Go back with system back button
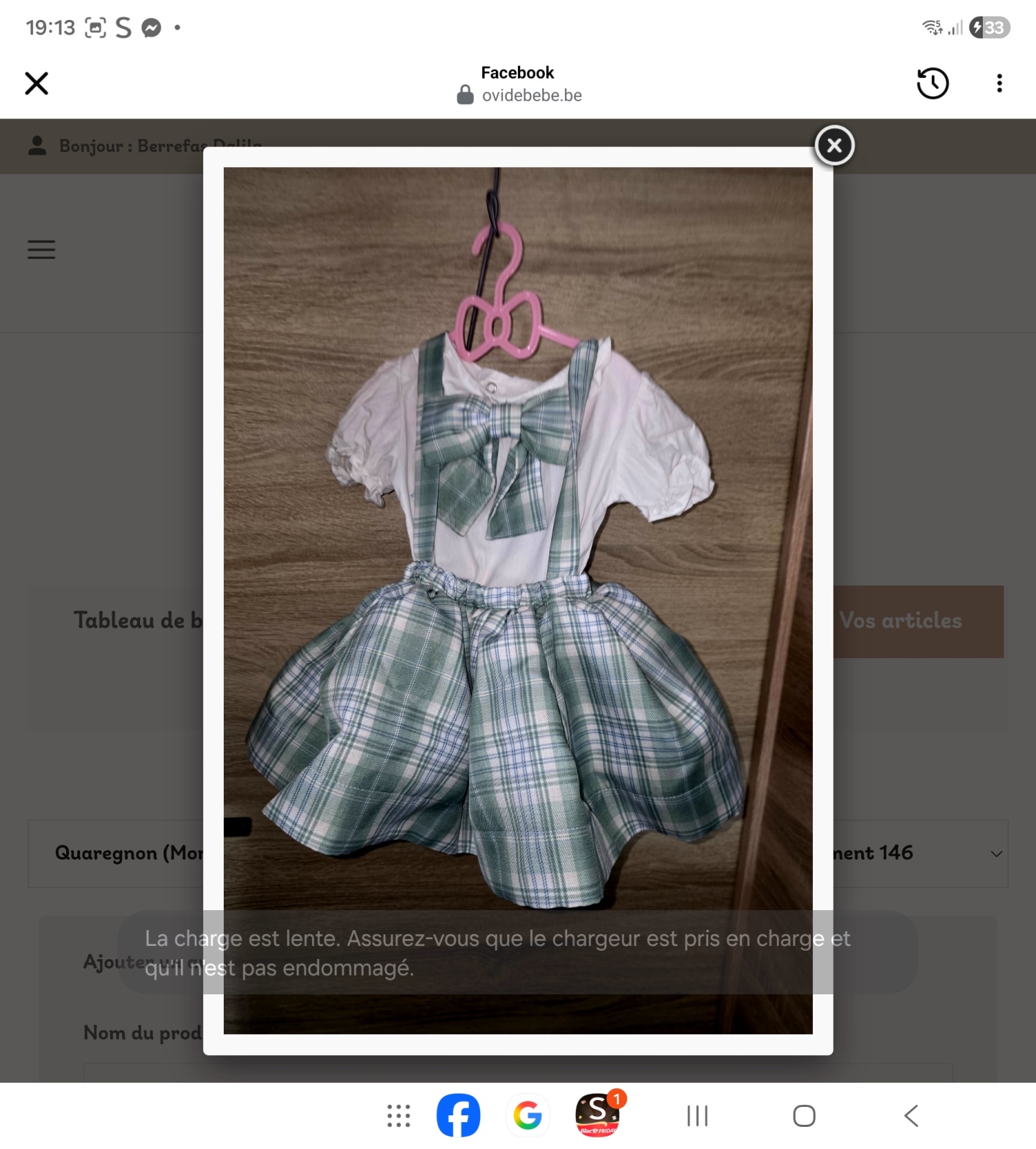1036x1149 pixels. [911, 1115]
